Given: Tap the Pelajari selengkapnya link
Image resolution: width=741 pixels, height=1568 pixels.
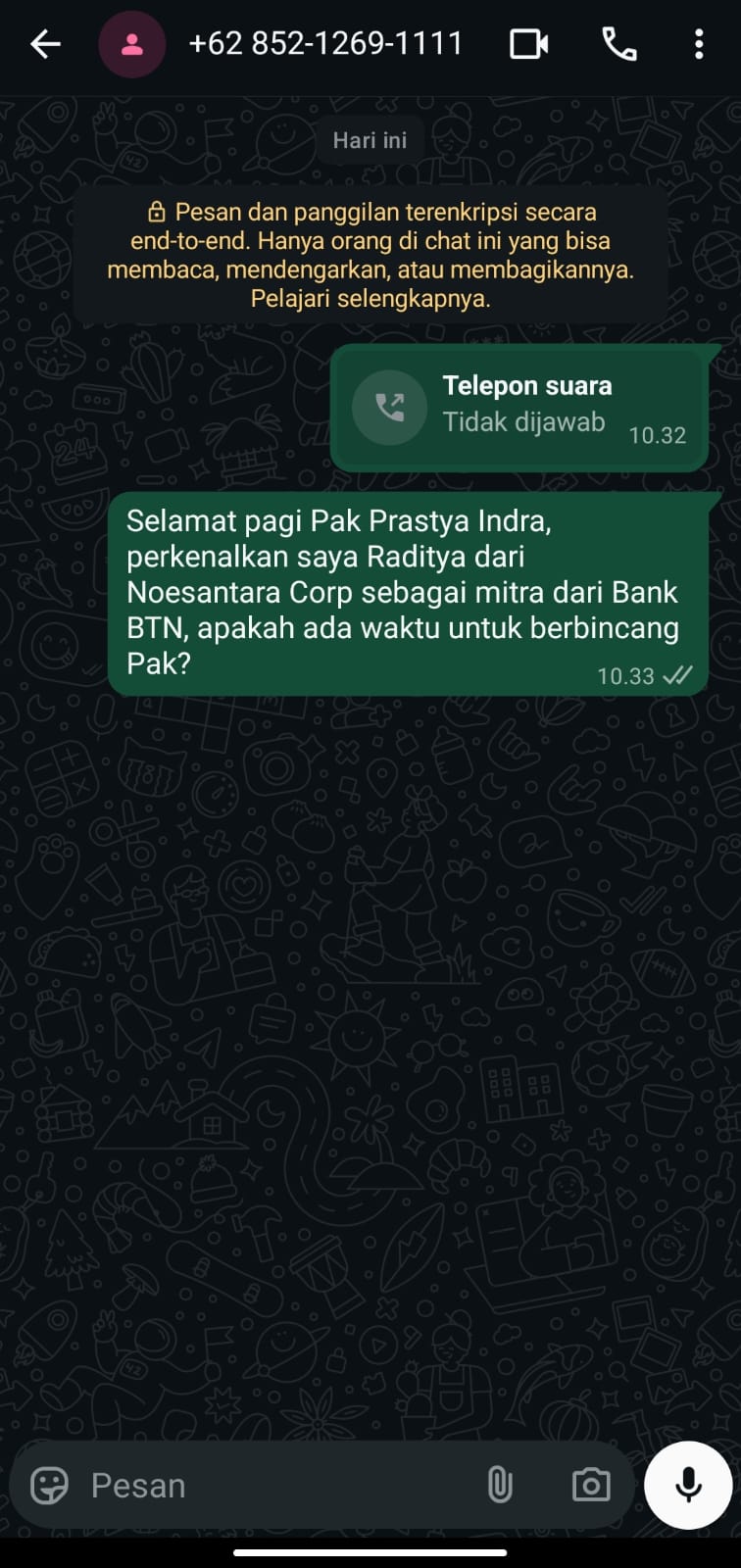Looking at the screenshot, I should 370,300.
